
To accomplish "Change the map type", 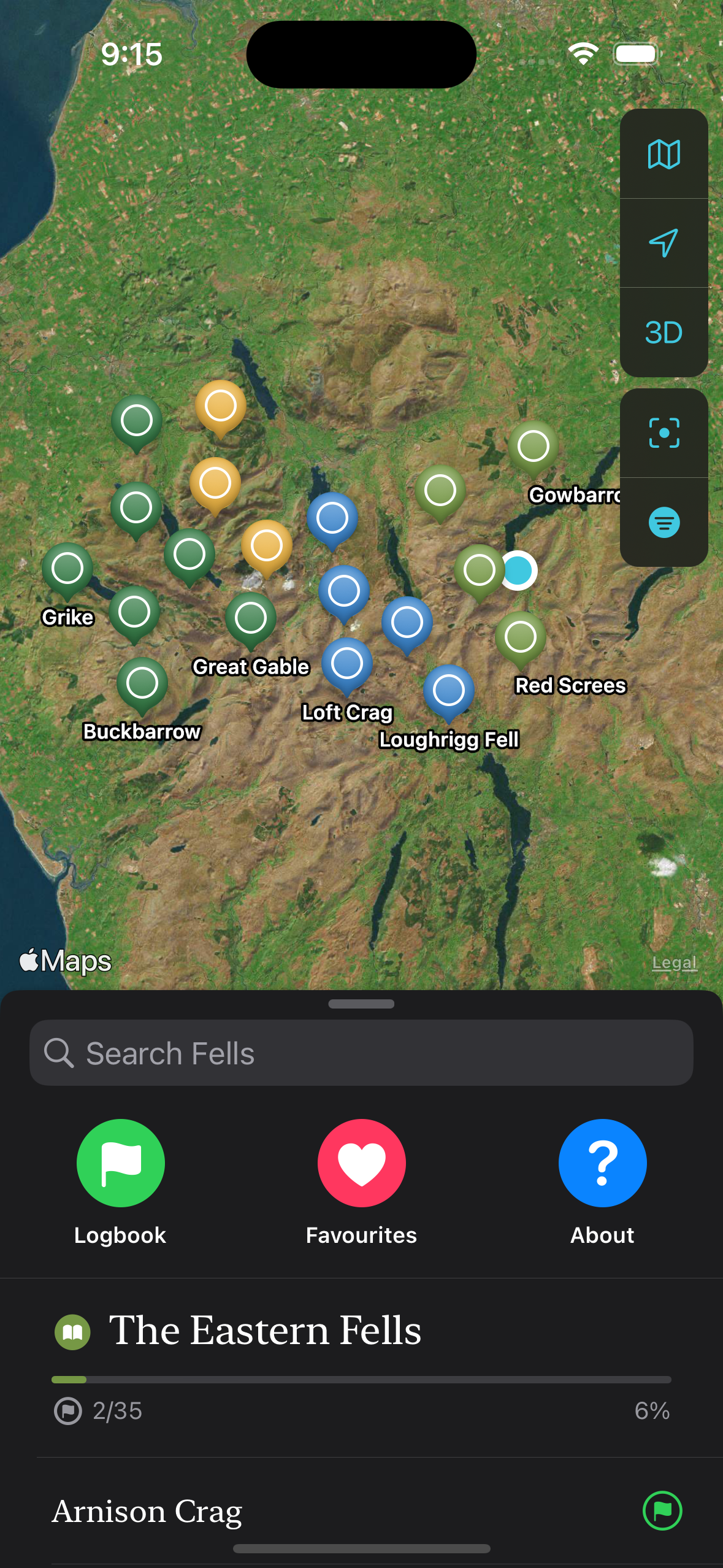I will [x=664, y=154].
